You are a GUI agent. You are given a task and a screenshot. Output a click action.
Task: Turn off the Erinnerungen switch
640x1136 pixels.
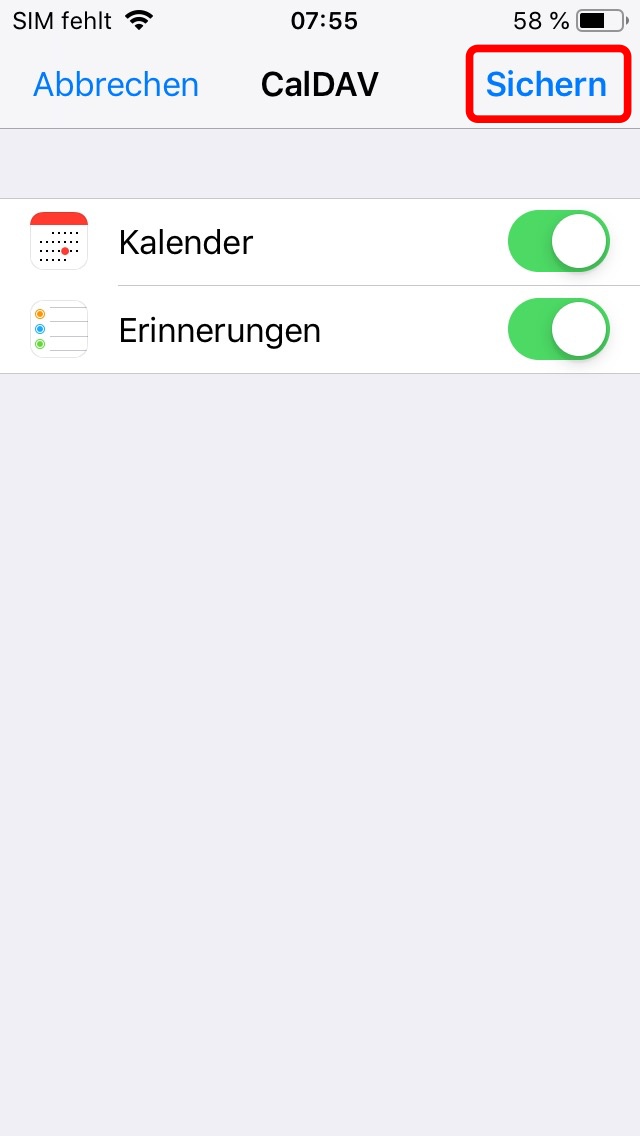[559, 329]
